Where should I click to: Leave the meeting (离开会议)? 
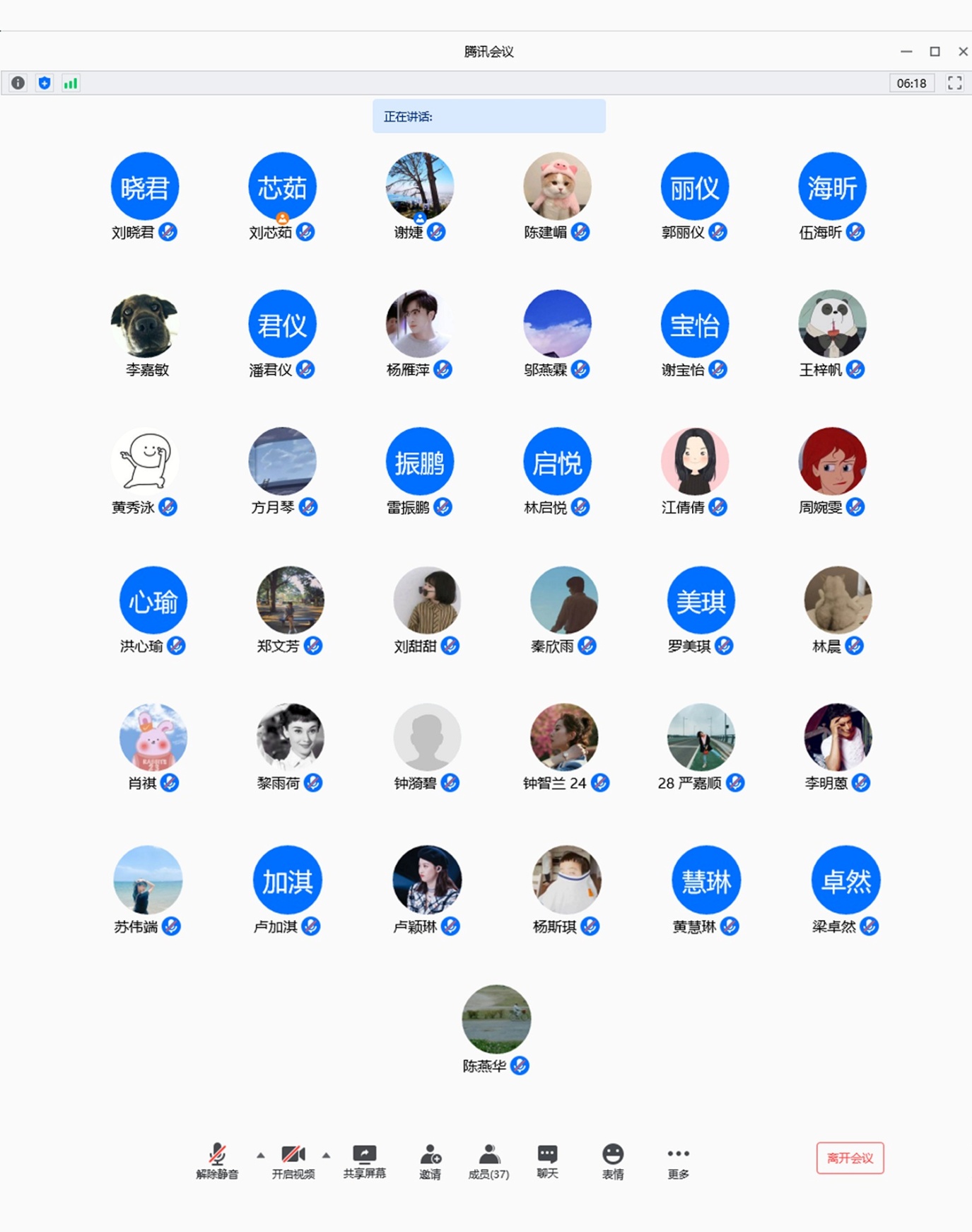pos(850,1158)
